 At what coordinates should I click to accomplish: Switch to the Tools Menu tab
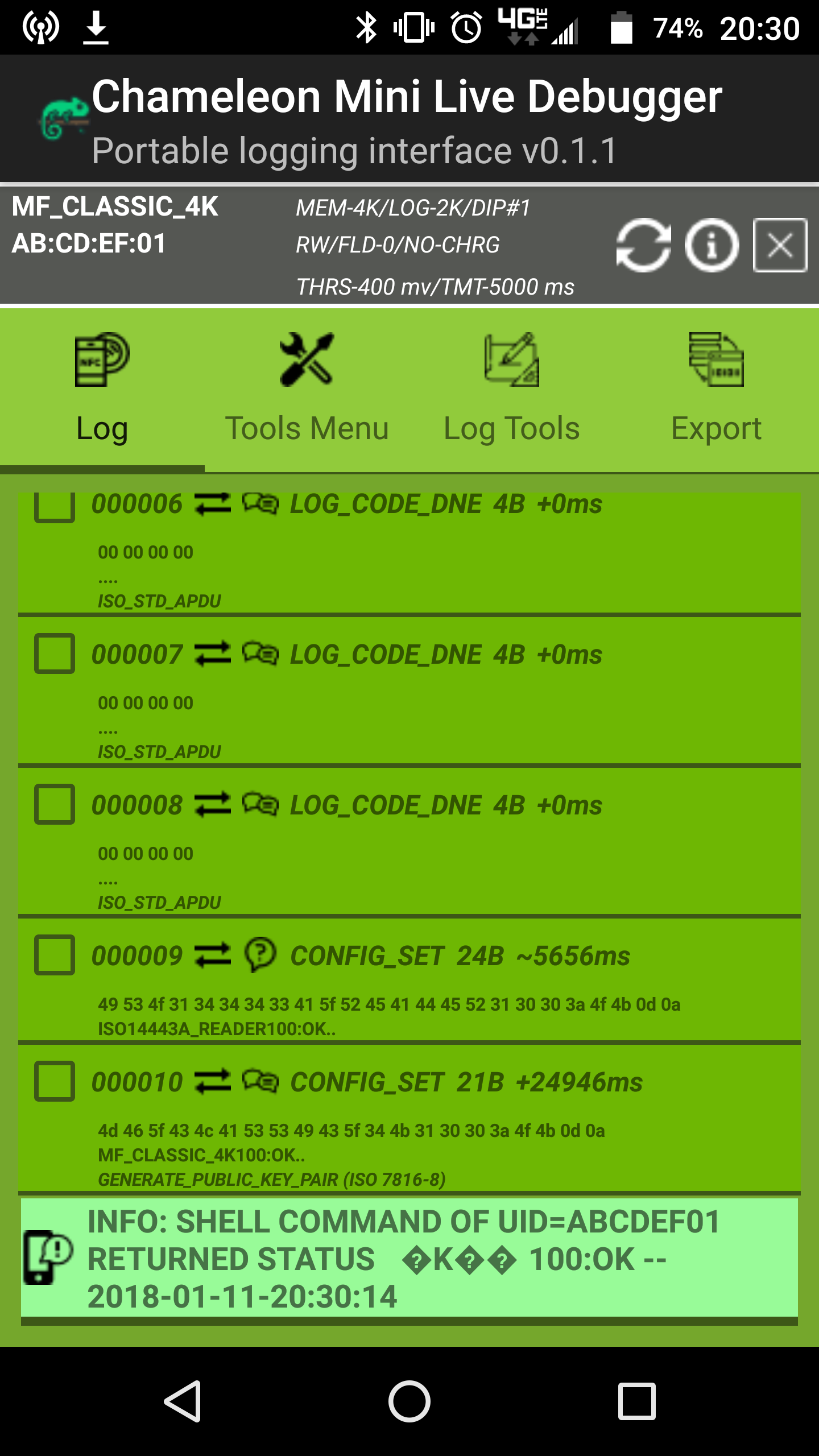[x=307, y=390]
